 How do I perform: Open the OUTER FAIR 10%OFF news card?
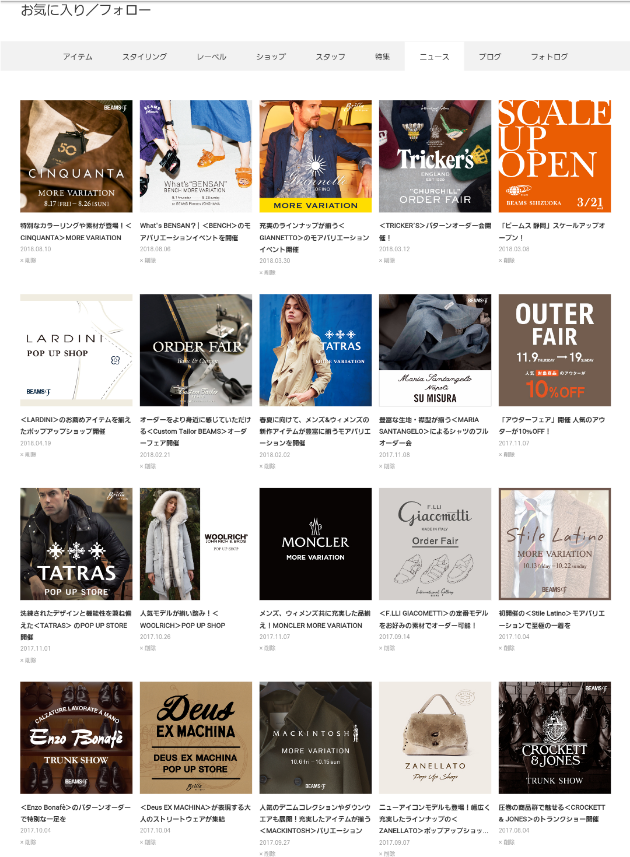[554, 350]
